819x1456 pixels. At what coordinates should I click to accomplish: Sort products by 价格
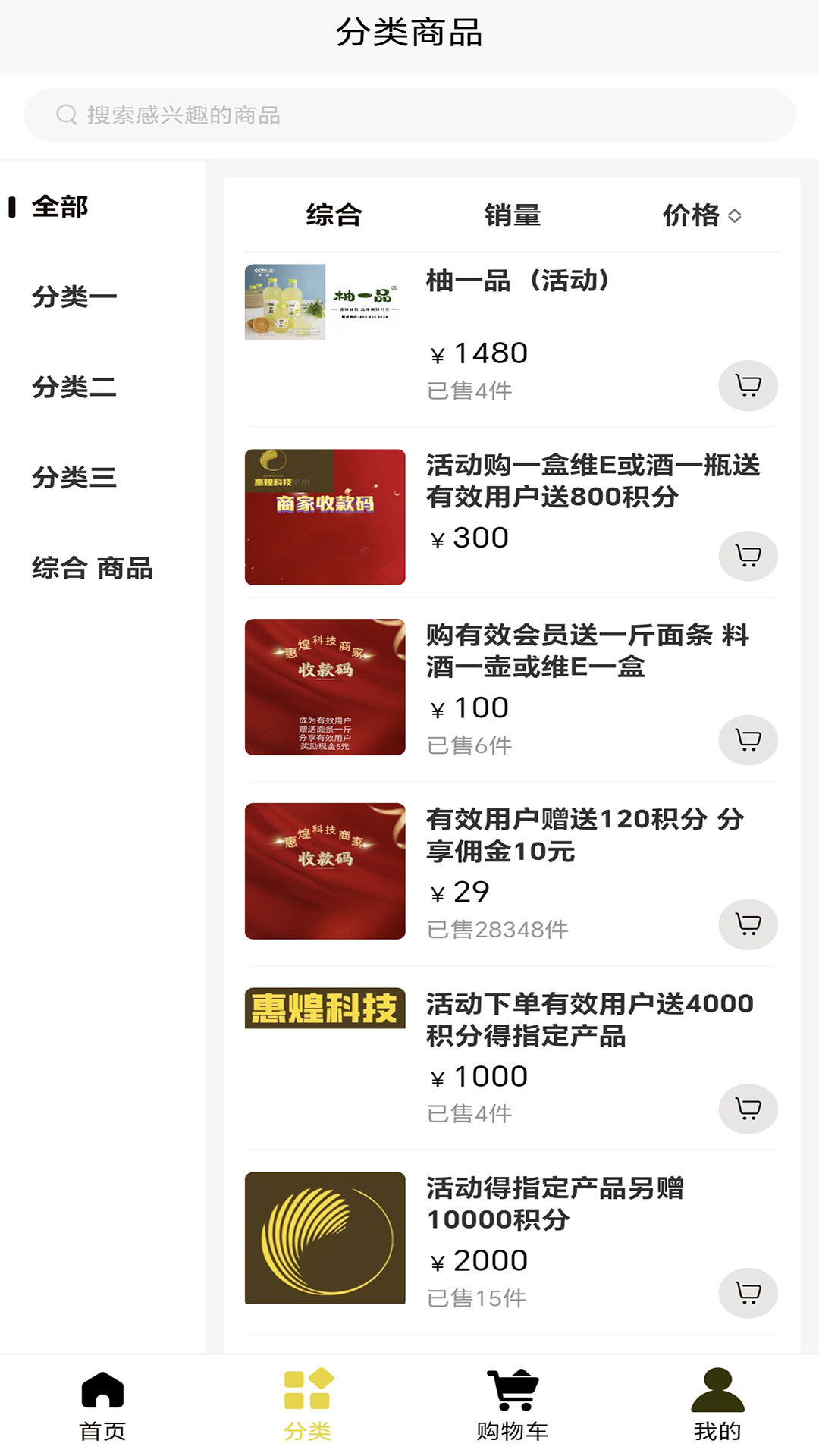701,215
